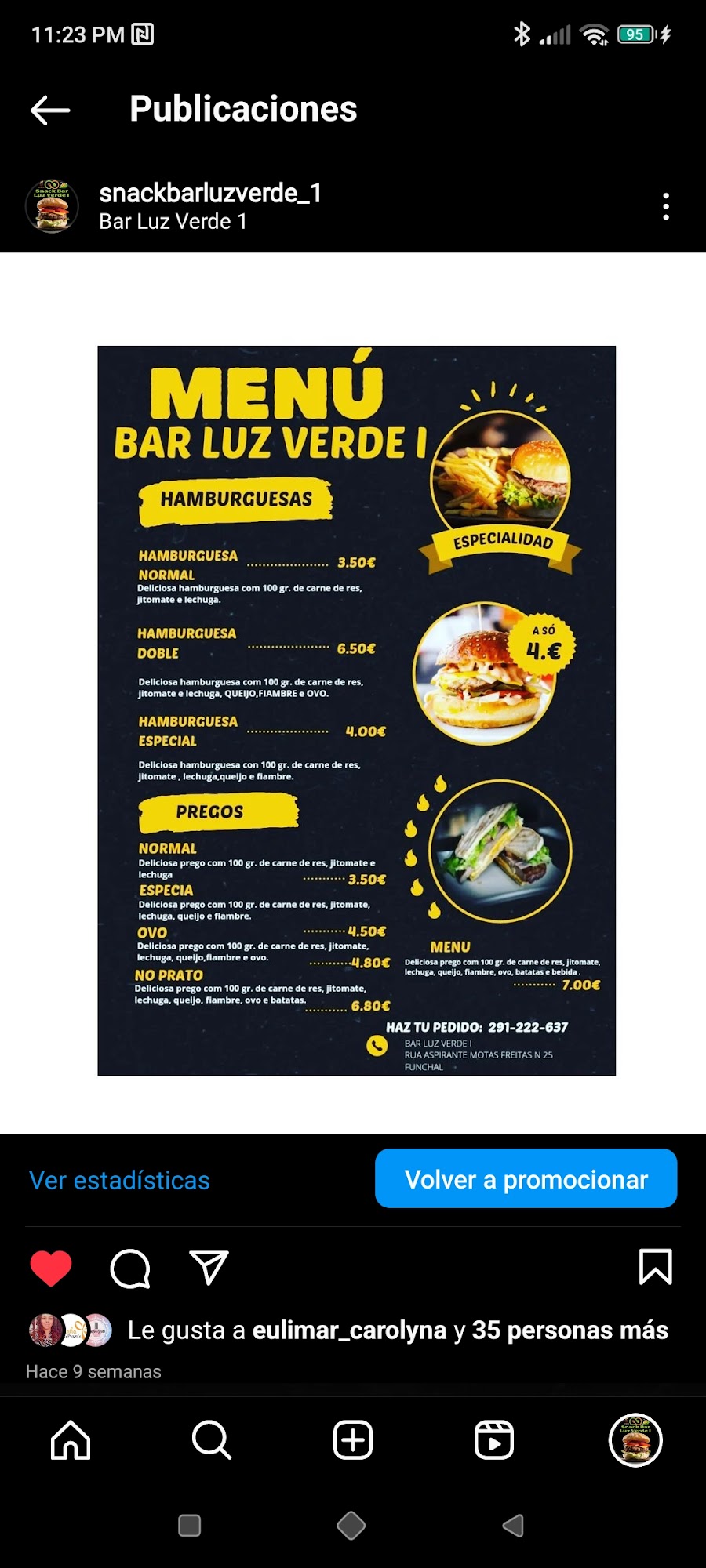This screenshot has height=1568, width=706.
Task: Switch to the Home tab
Action: click(71, 1440)
